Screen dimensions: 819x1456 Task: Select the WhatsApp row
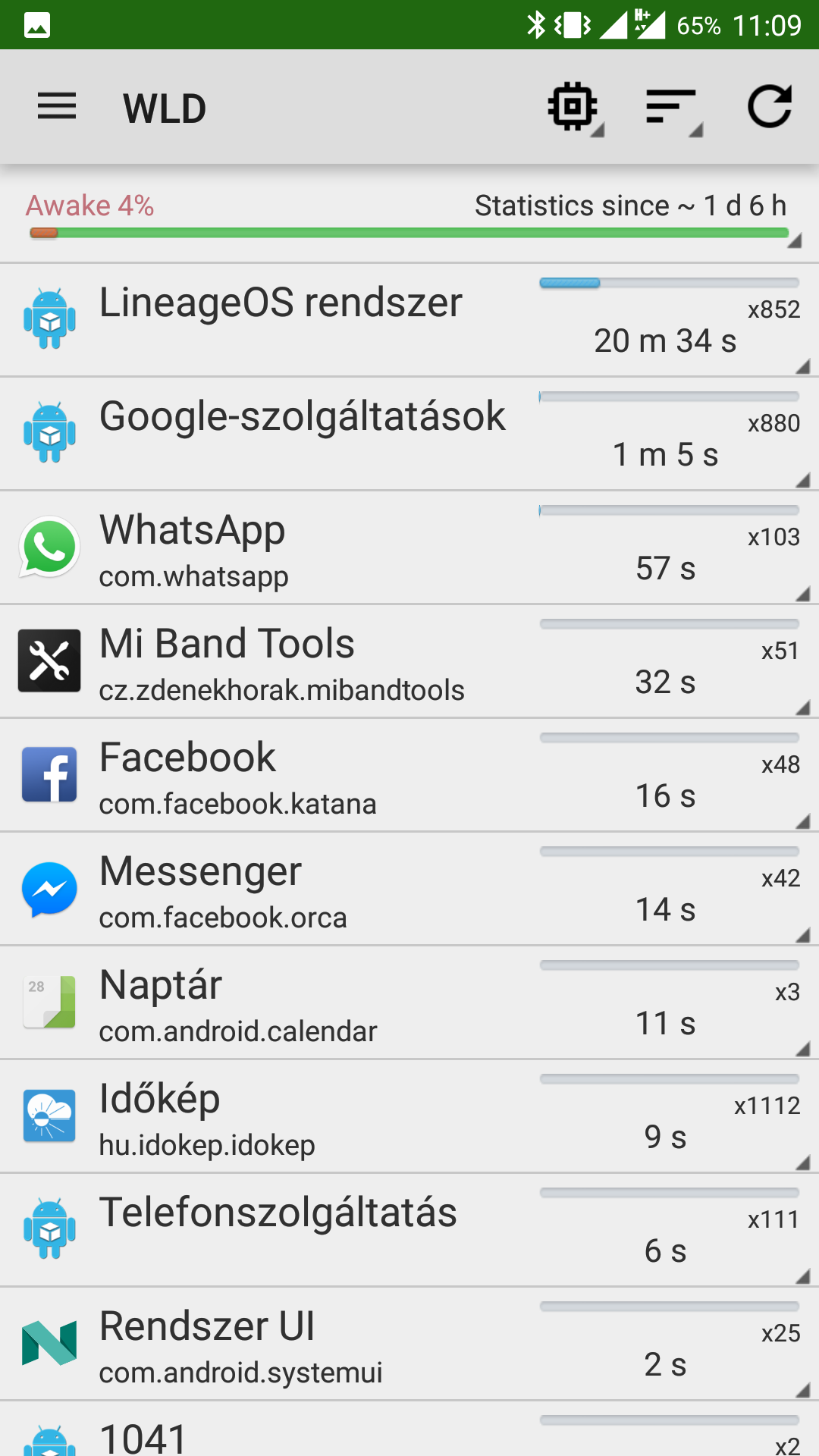coord(409,548)
